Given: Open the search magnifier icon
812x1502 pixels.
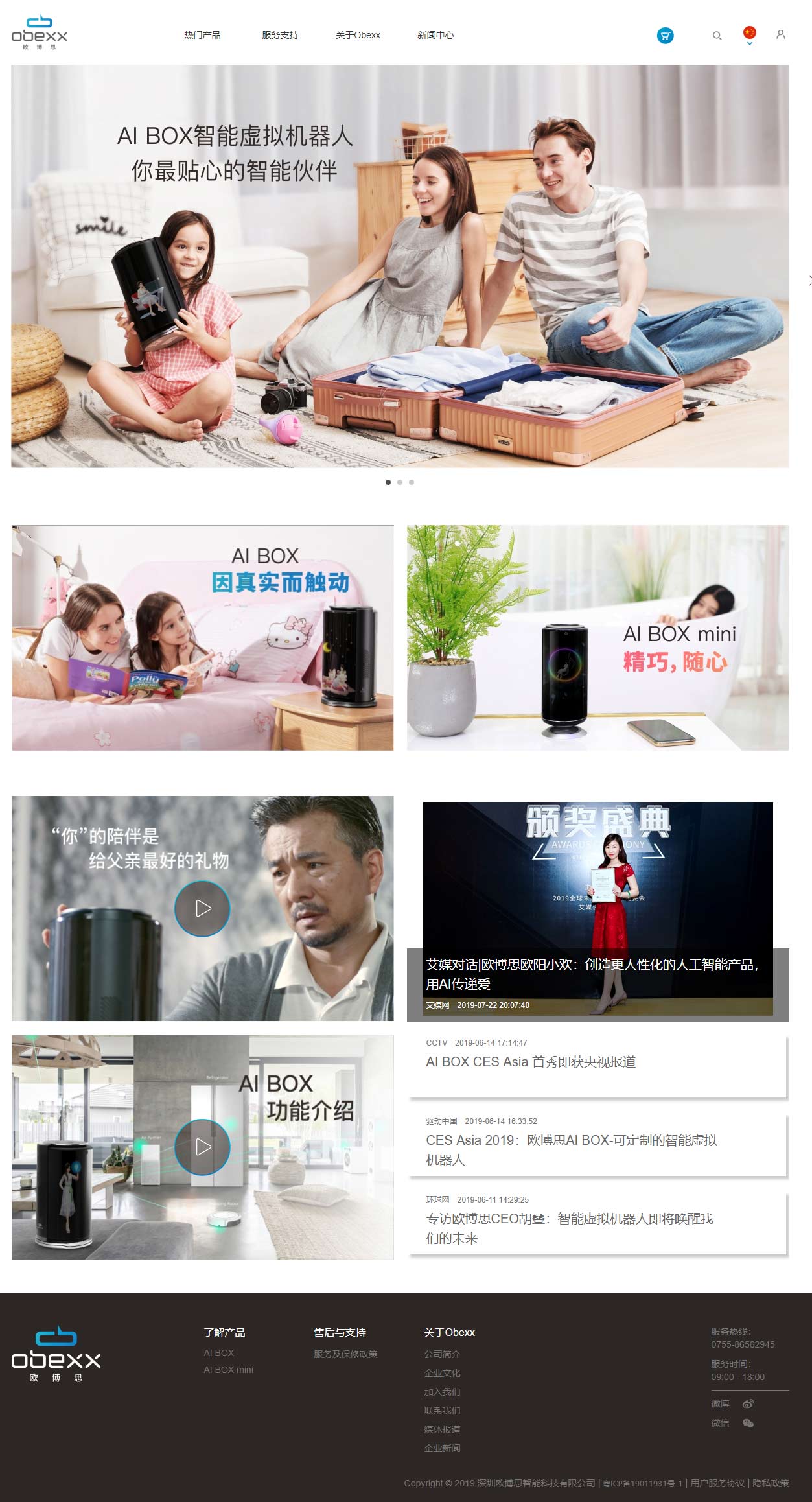Looking at the screenshot, I should point(717,36).
